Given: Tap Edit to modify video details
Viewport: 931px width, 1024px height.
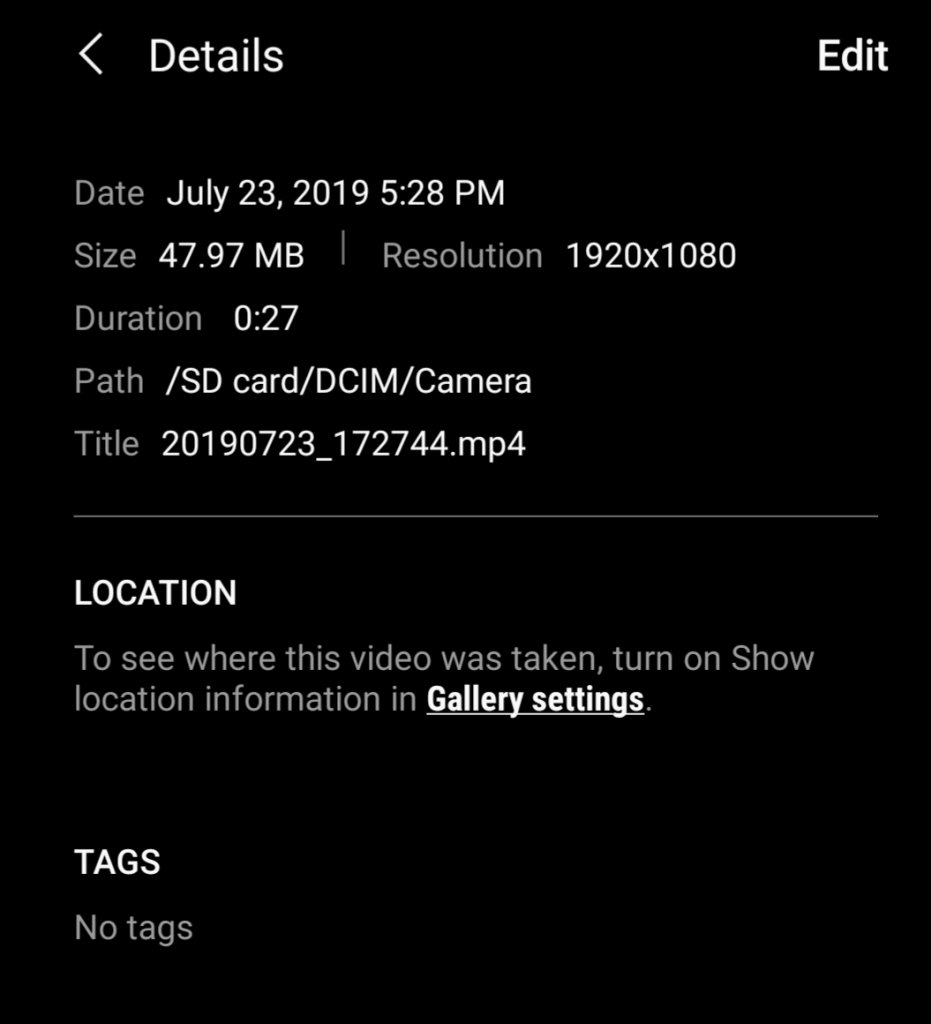Looking at the screenshot, I should 852,56.
